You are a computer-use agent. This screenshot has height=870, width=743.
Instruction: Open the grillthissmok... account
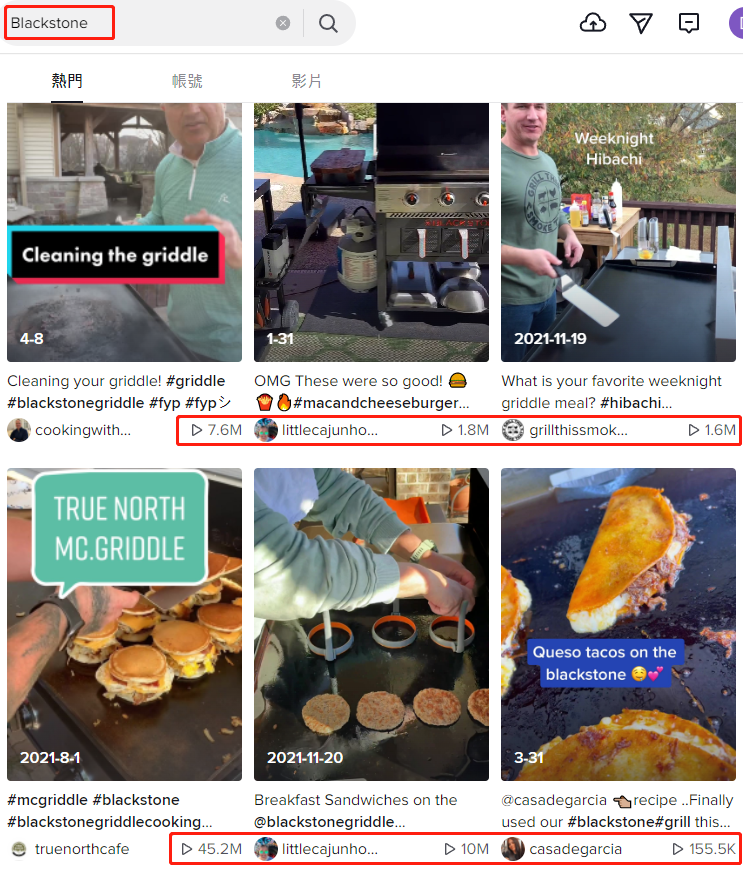click(578, 430)
